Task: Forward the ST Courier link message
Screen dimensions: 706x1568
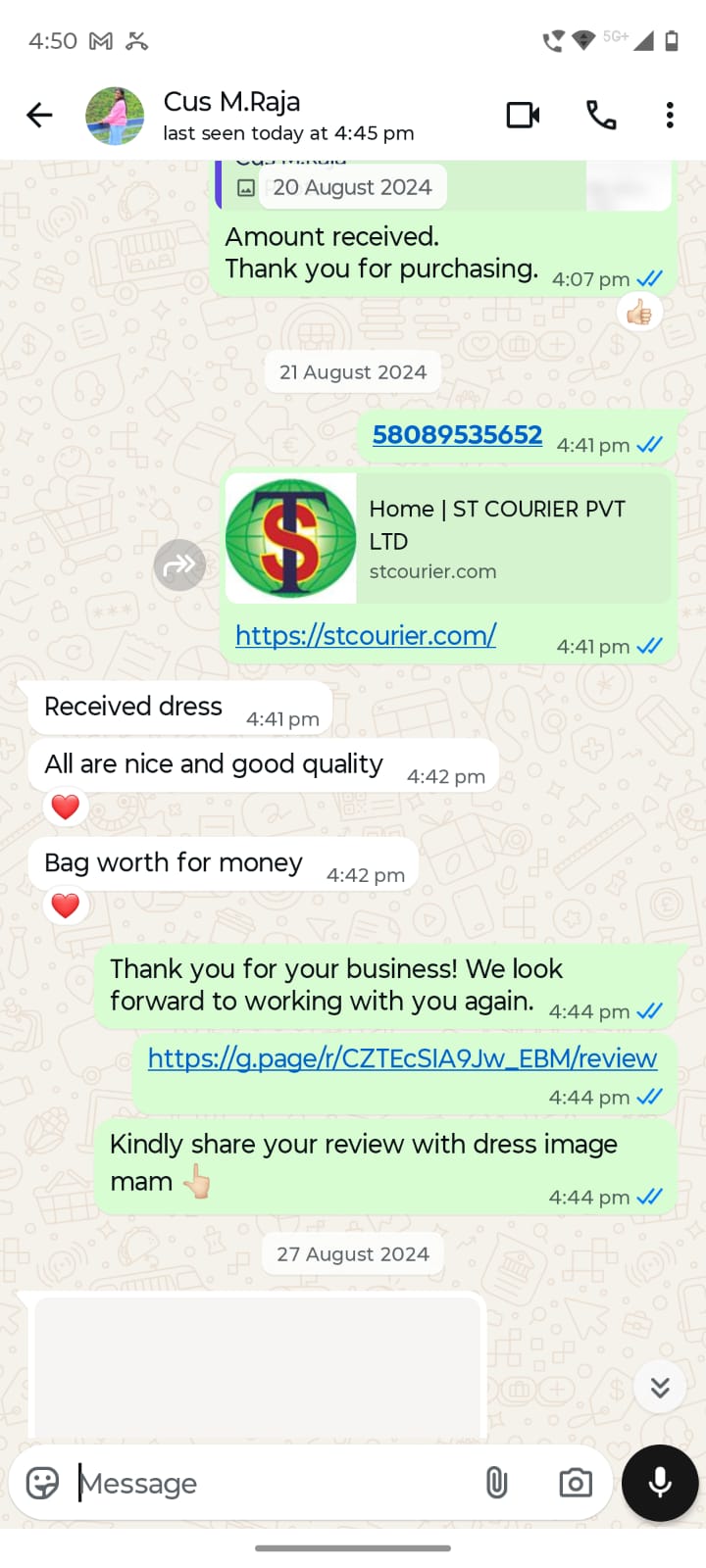Action: 179,564
